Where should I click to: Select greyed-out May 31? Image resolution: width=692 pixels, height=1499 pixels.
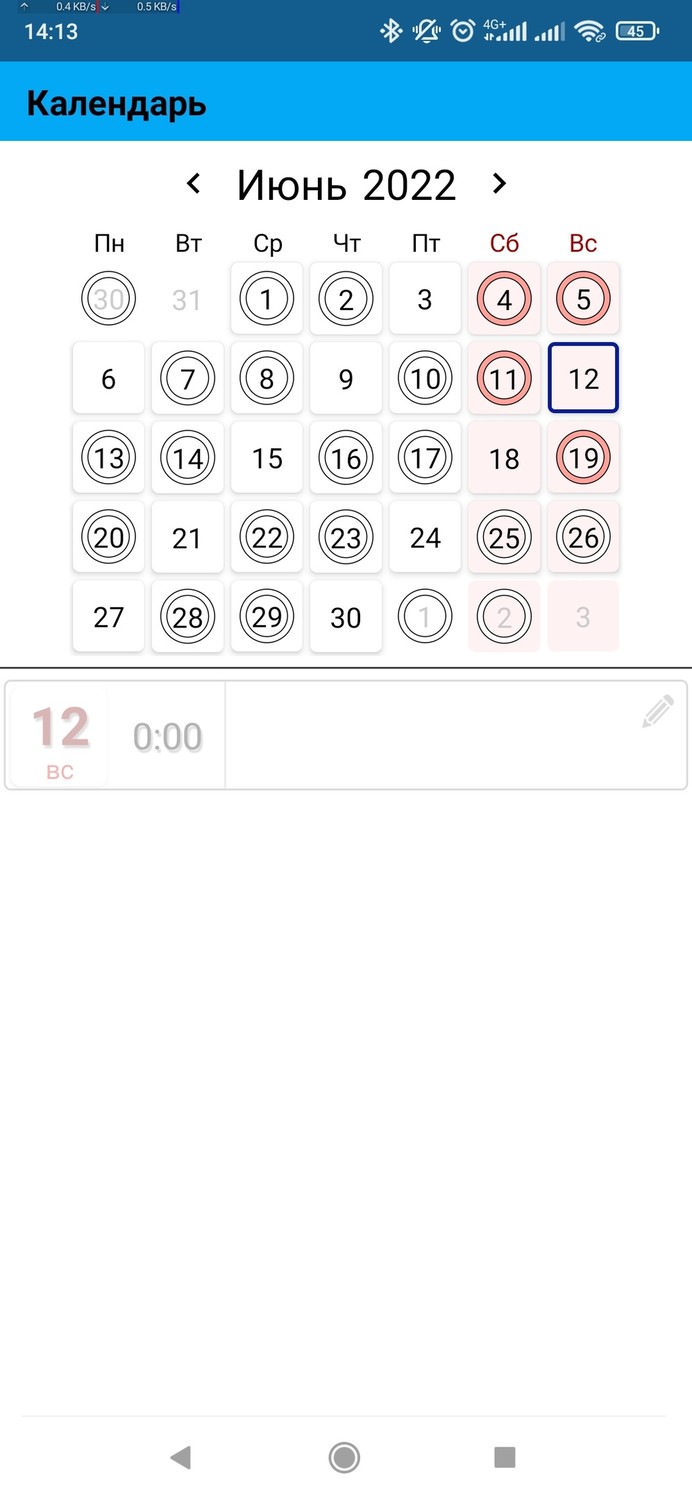(x=187, y=299)
